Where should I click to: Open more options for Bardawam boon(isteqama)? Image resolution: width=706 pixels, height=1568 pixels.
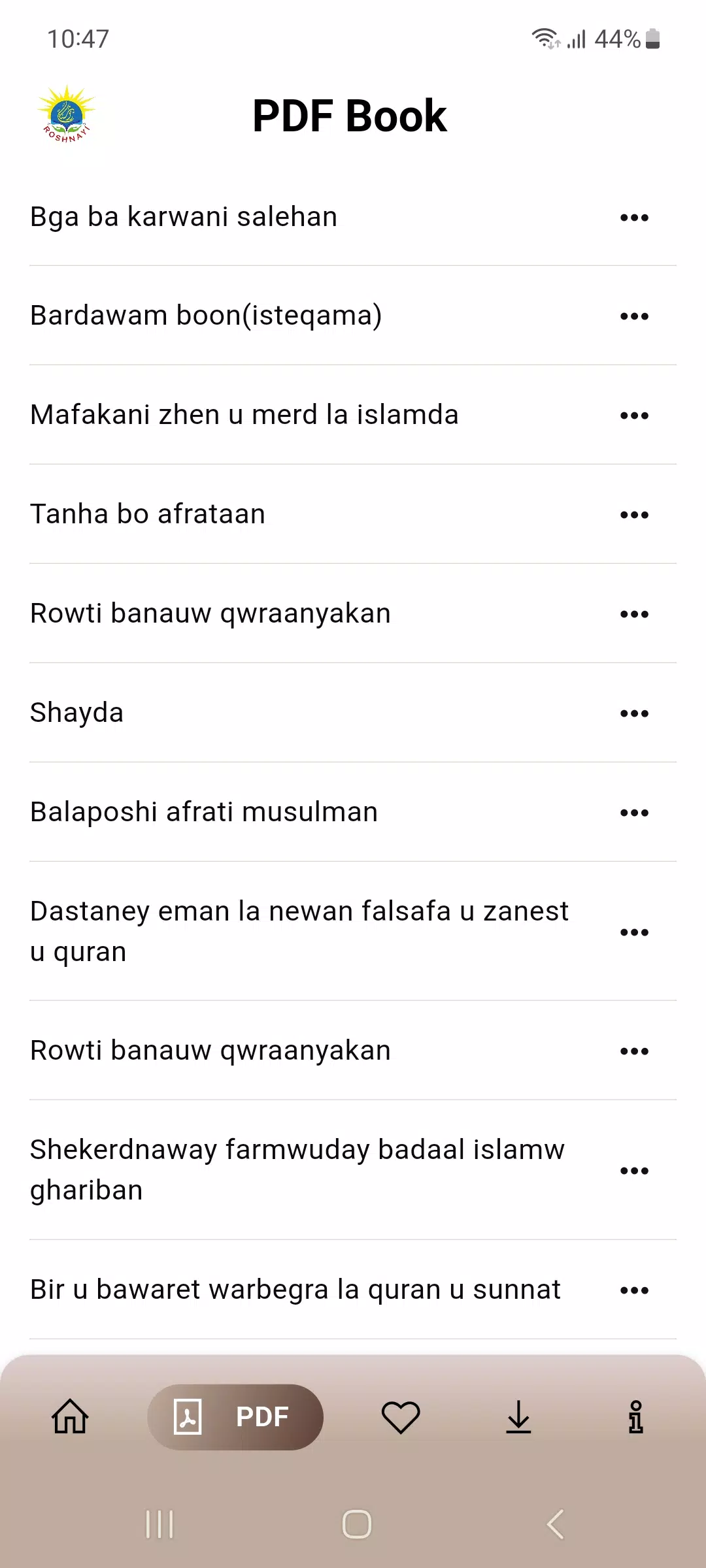(x=634, y=316)
